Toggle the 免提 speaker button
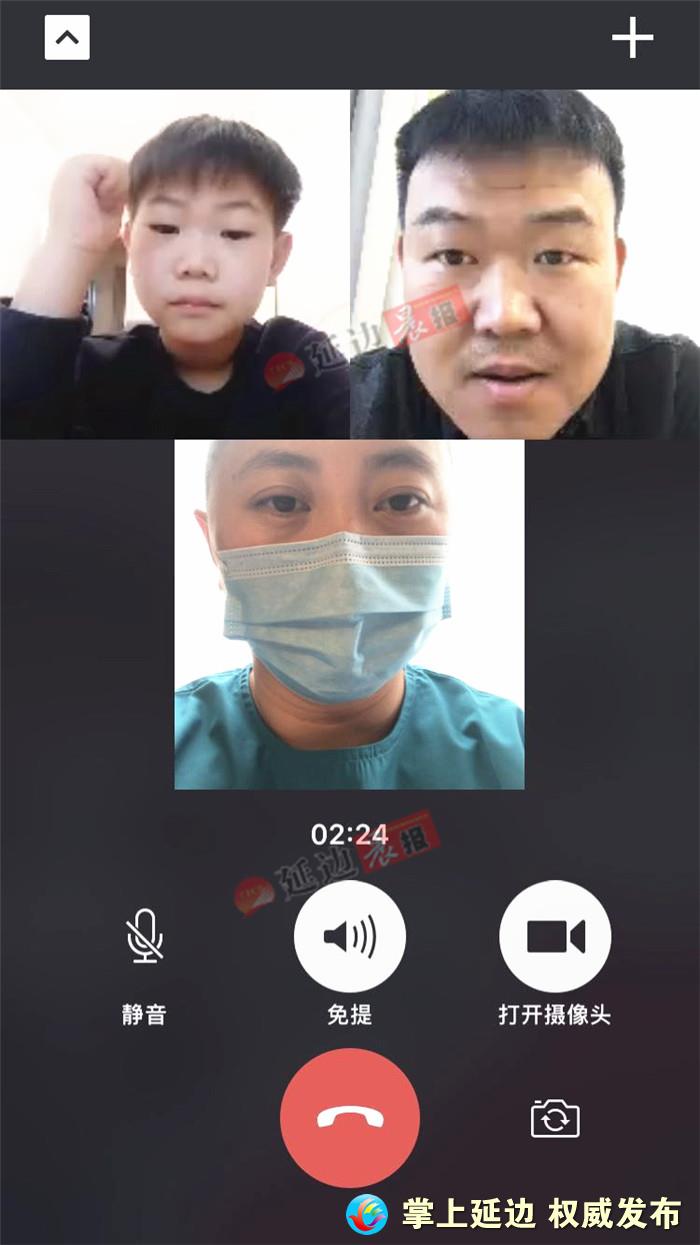This screenshot has width=700, height=1245. (x=350, y=937)
